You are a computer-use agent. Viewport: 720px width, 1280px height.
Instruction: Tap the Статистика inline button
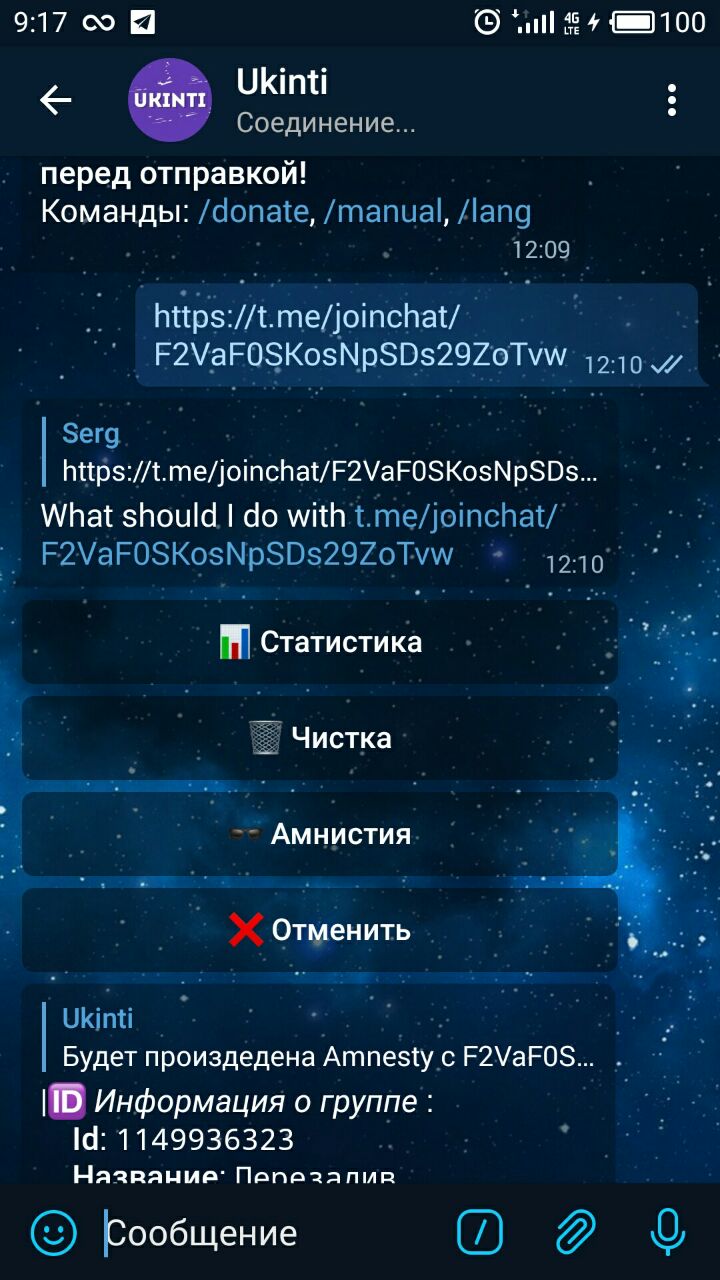point(320,642)
